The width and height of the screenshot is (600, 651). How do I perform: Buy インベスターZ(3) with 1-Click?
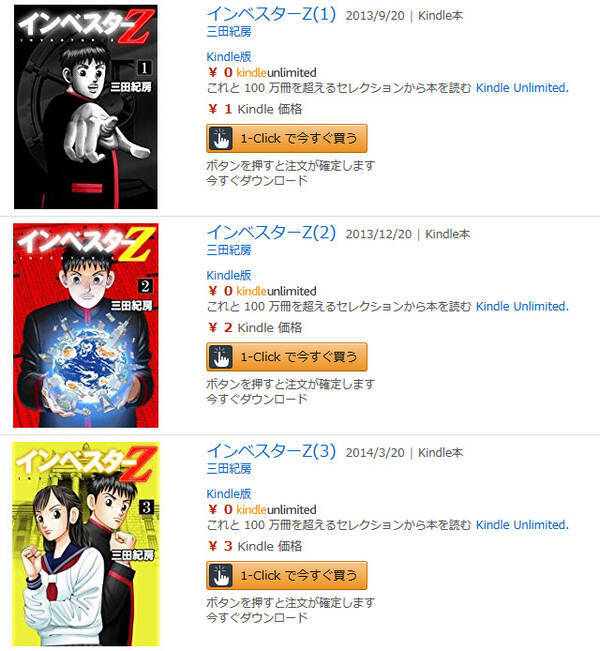(x=287, y=575)
